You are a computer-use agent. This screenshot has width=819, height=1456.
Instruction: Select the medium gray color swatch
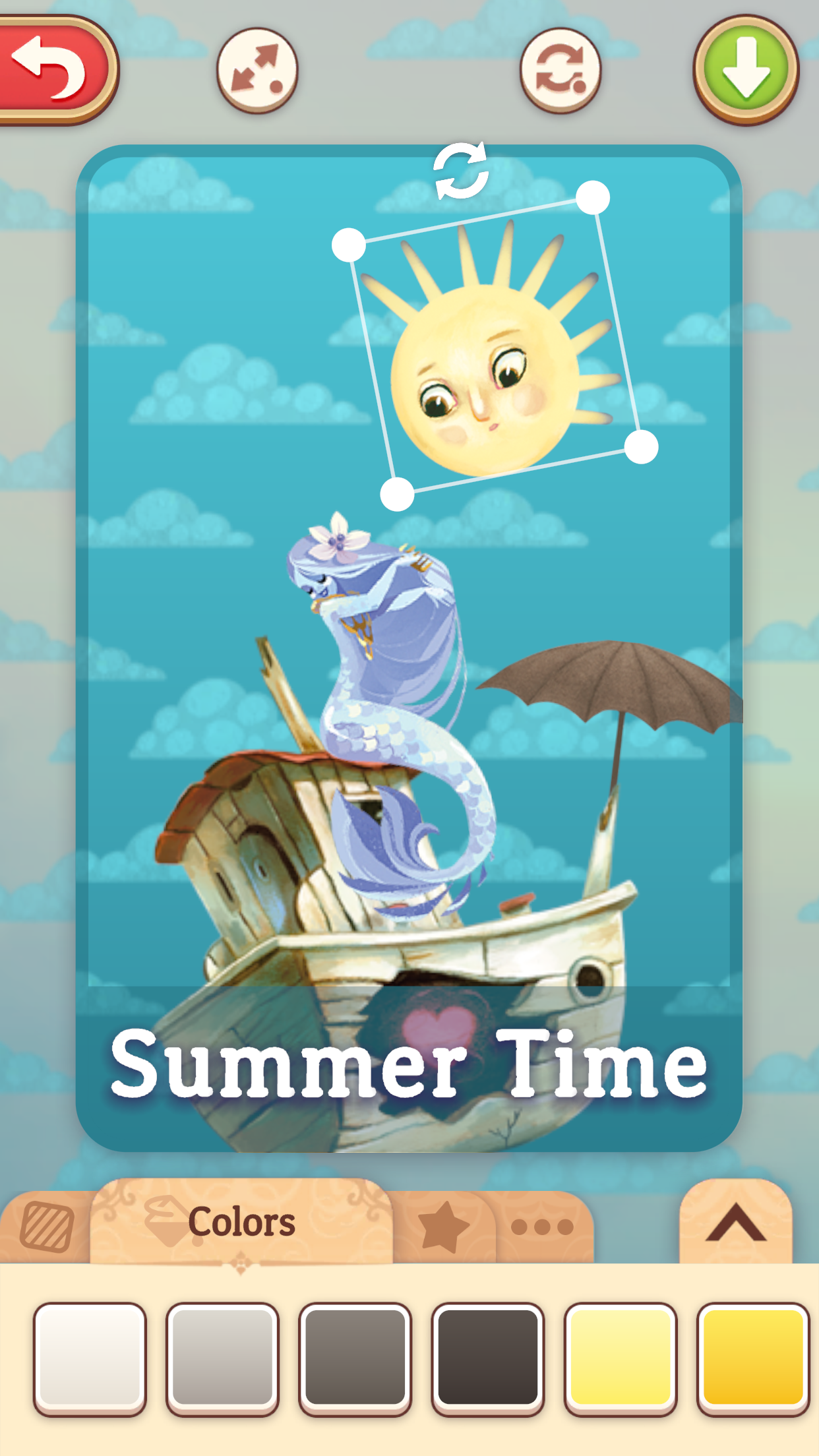(355, 1359)
